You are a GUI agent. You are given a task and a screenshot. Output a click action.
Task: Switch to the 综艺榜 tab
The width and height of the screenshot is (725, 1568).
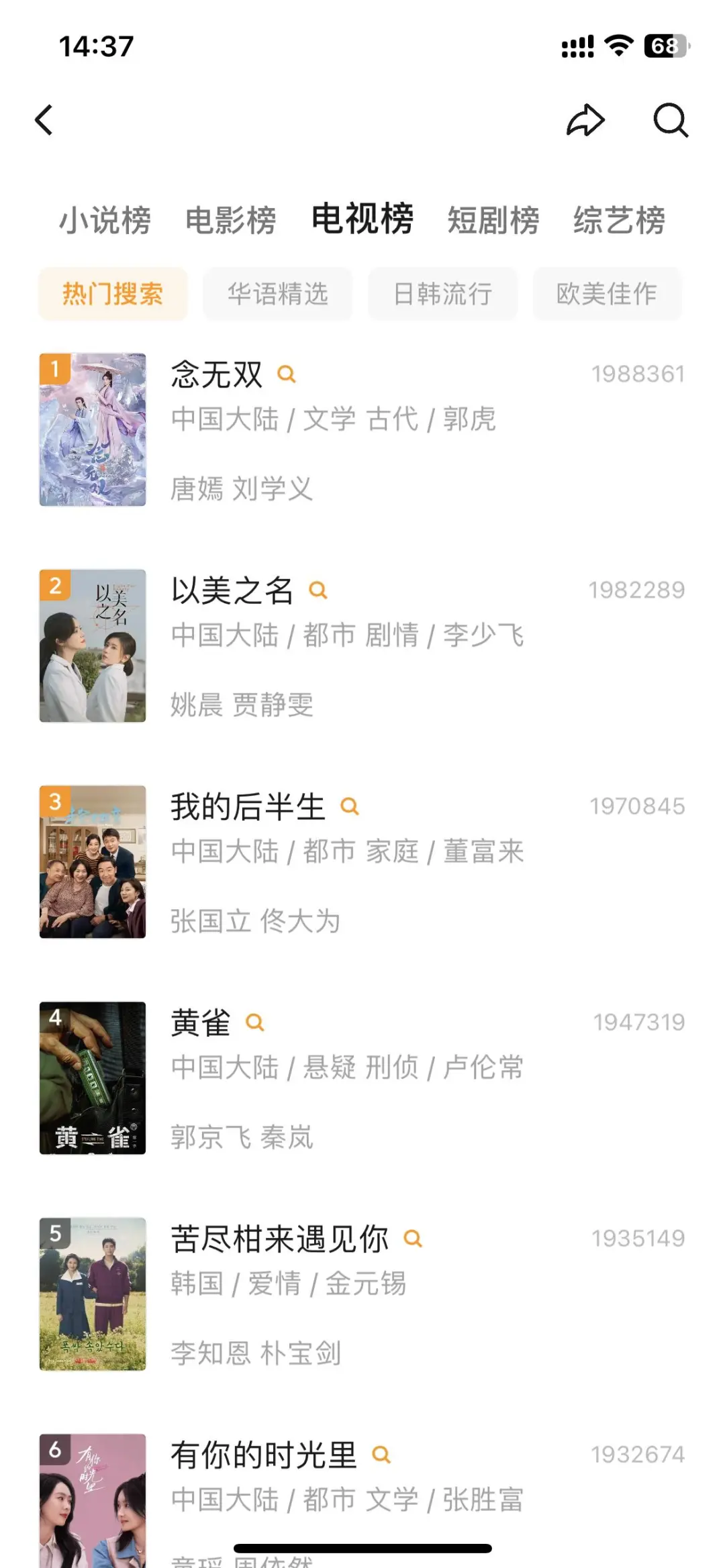tap(619, 220)
